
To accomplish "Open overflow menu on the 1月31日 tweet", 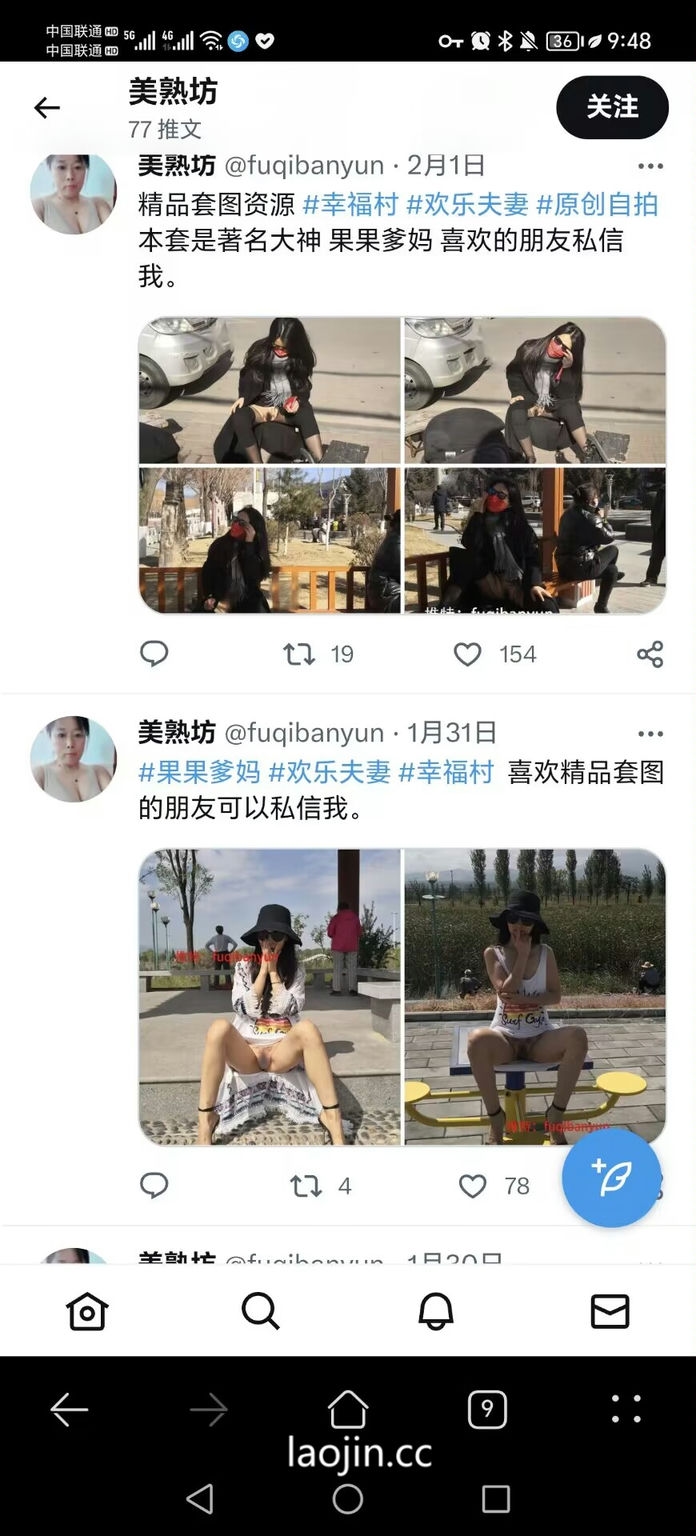I will (x=650, y=735).
